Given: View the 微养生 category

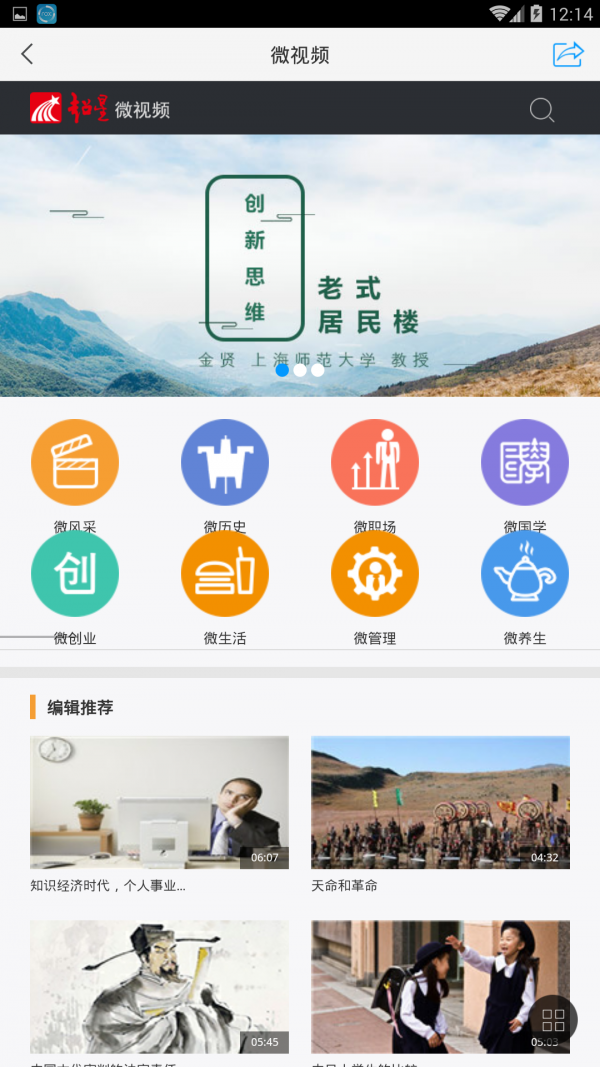Looking at the screenshot, I should (525, 575).
